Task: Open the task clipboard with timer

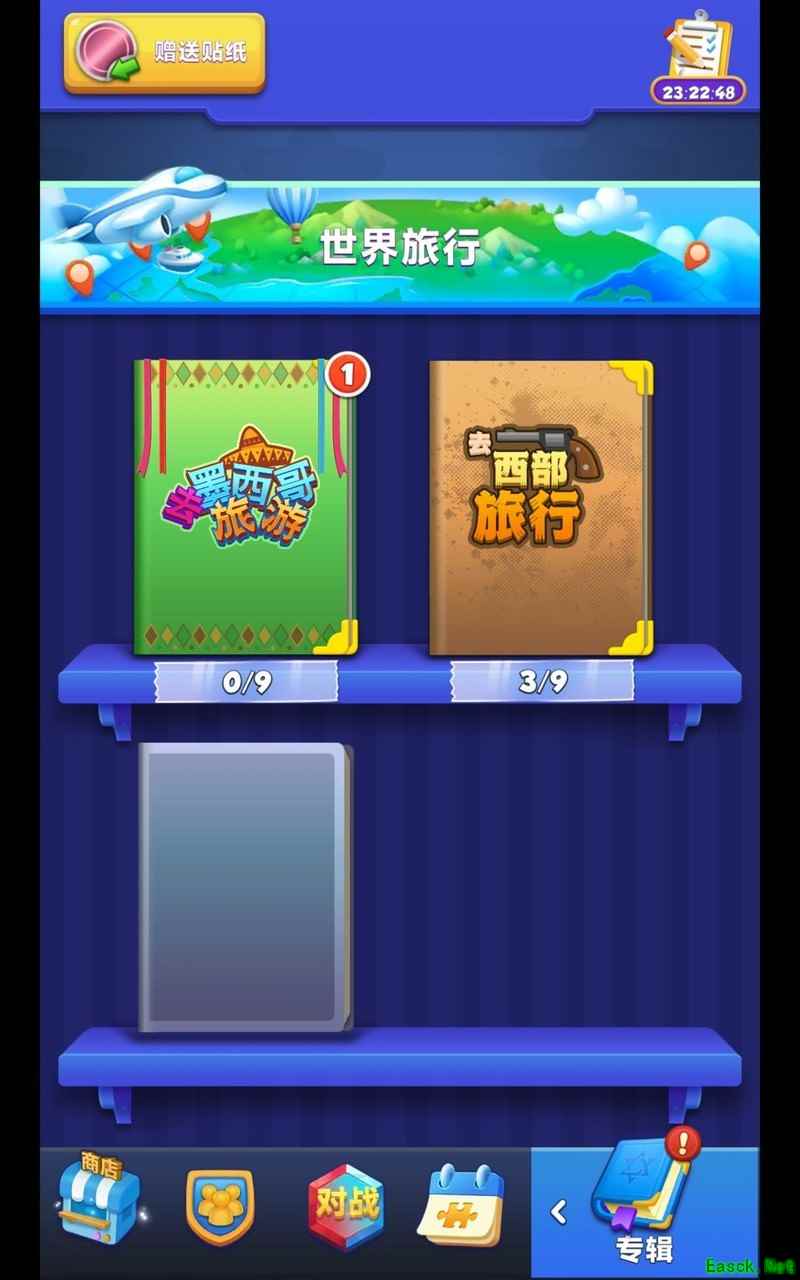Action: point(698,55)
